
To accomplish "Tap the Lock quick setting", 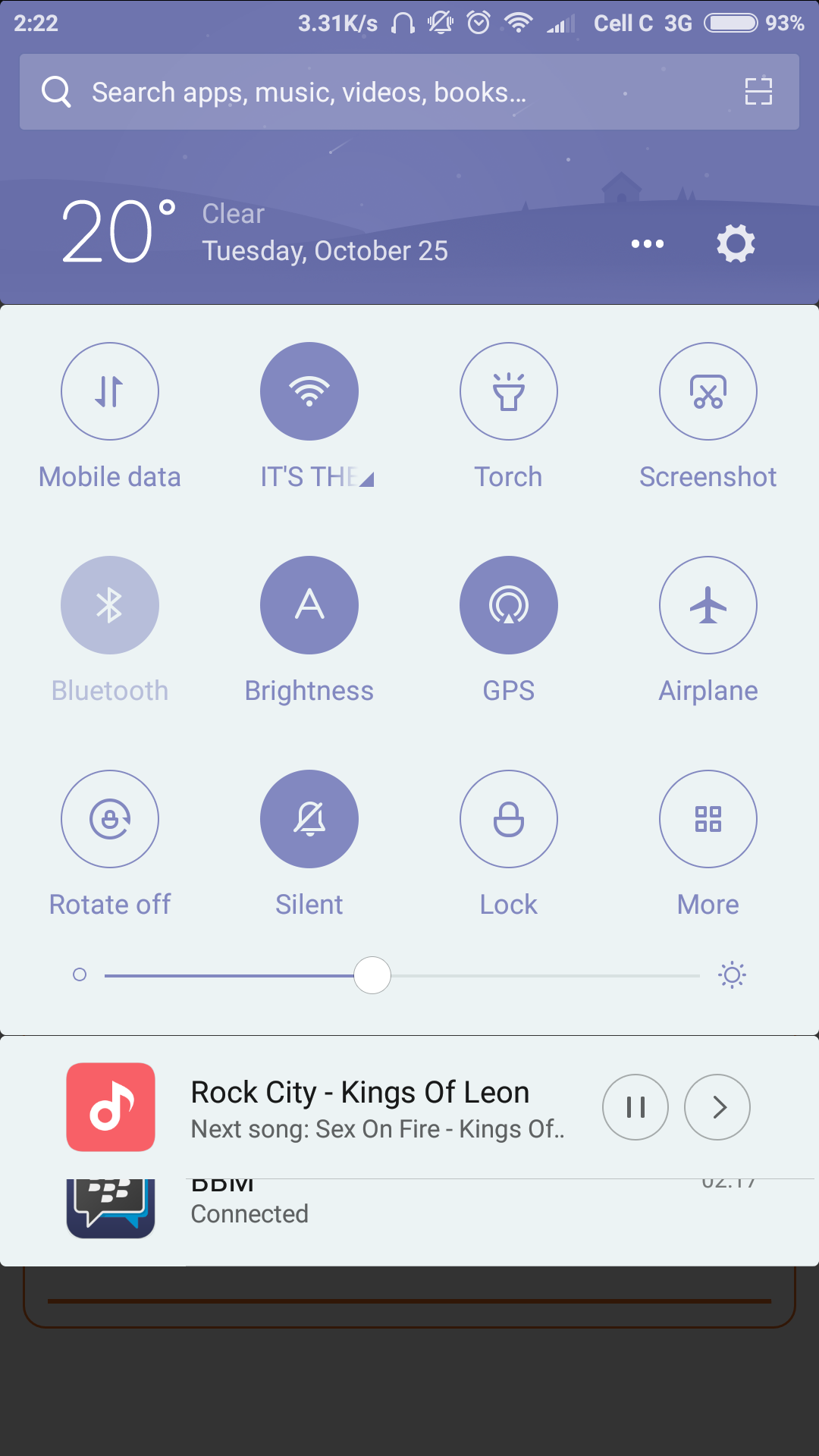I will (509, 819).
